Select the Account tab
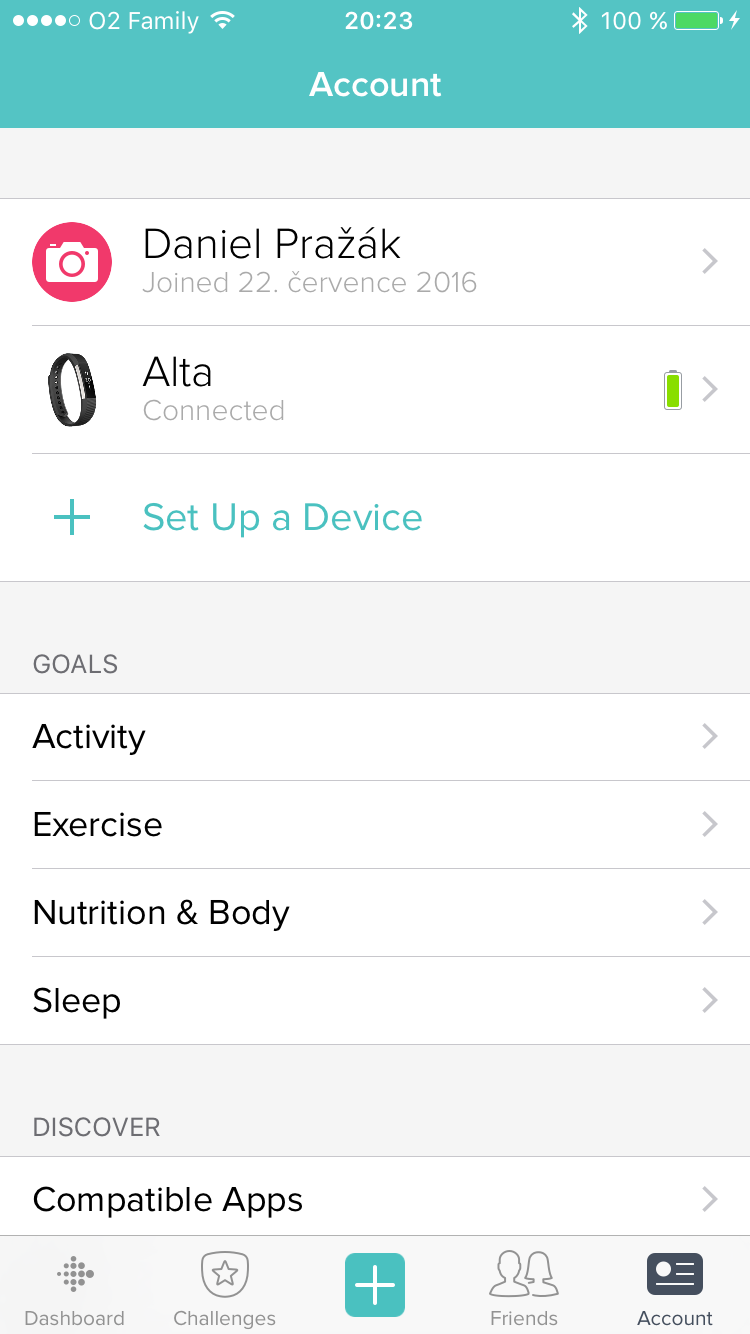The height and width of the screenshot is (1334, 750). pos(675,1288)
